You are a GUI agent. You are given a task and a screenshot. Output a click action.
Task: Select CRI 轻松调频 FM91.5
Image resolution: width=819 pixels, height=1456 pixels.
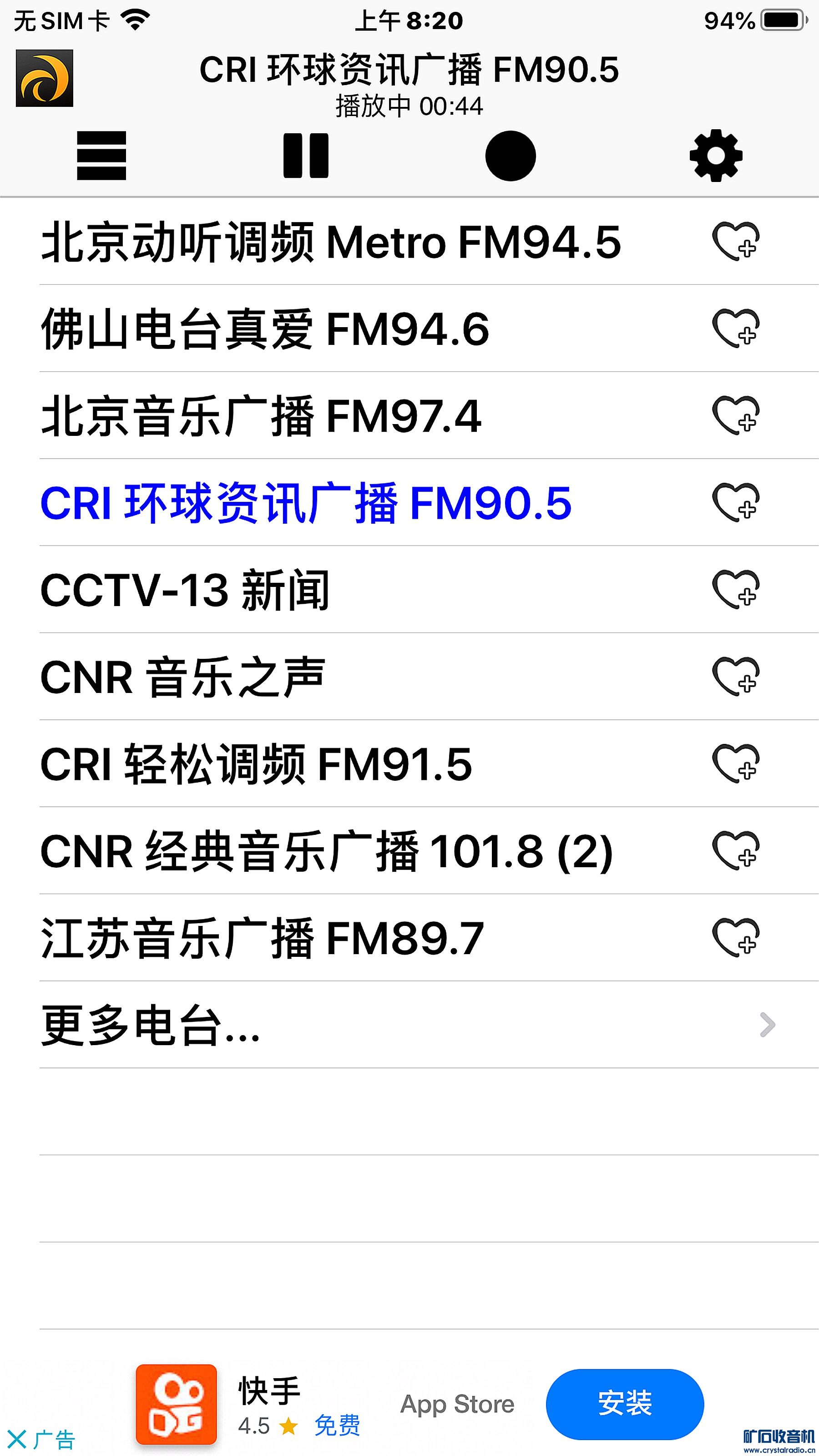pos(256,764)
